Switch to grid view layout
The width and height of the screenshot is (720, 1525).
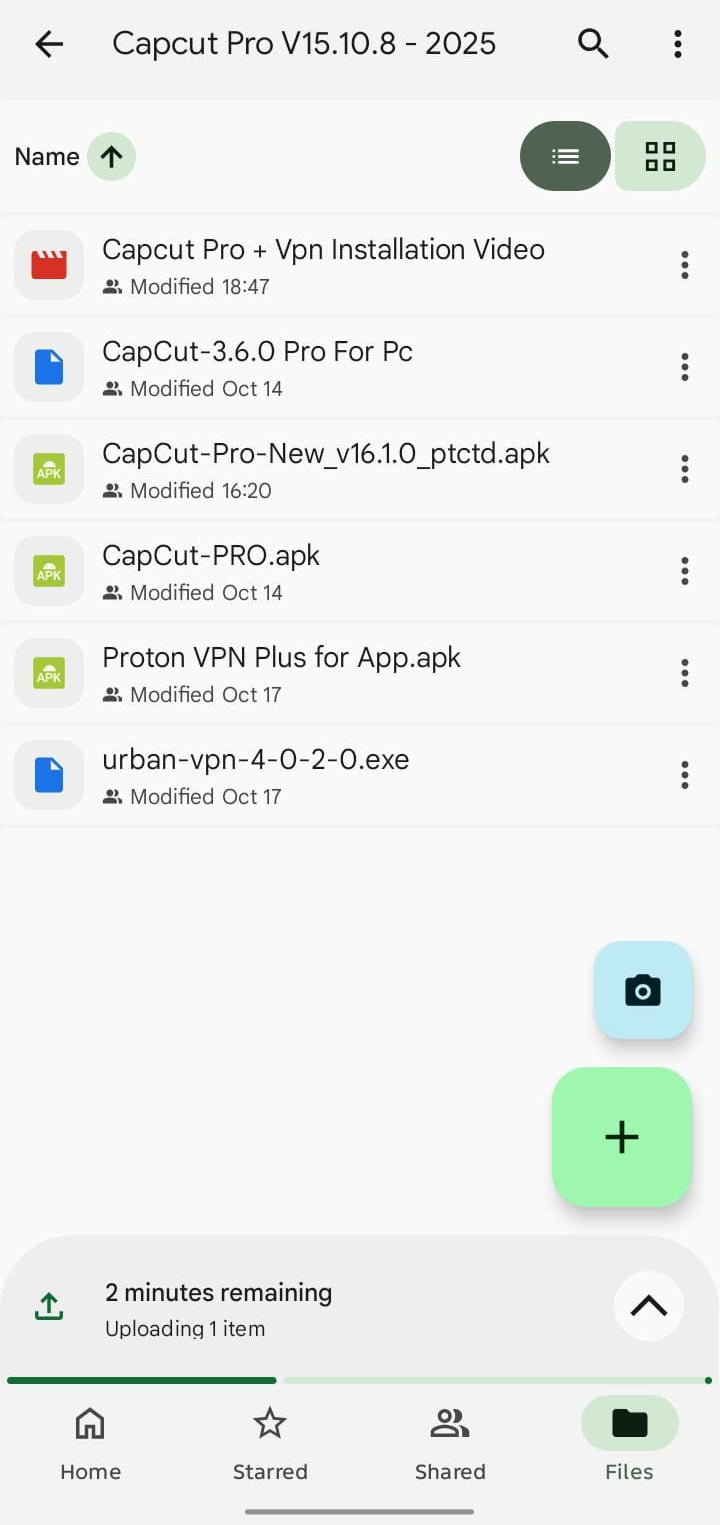(x=660, y=156)
